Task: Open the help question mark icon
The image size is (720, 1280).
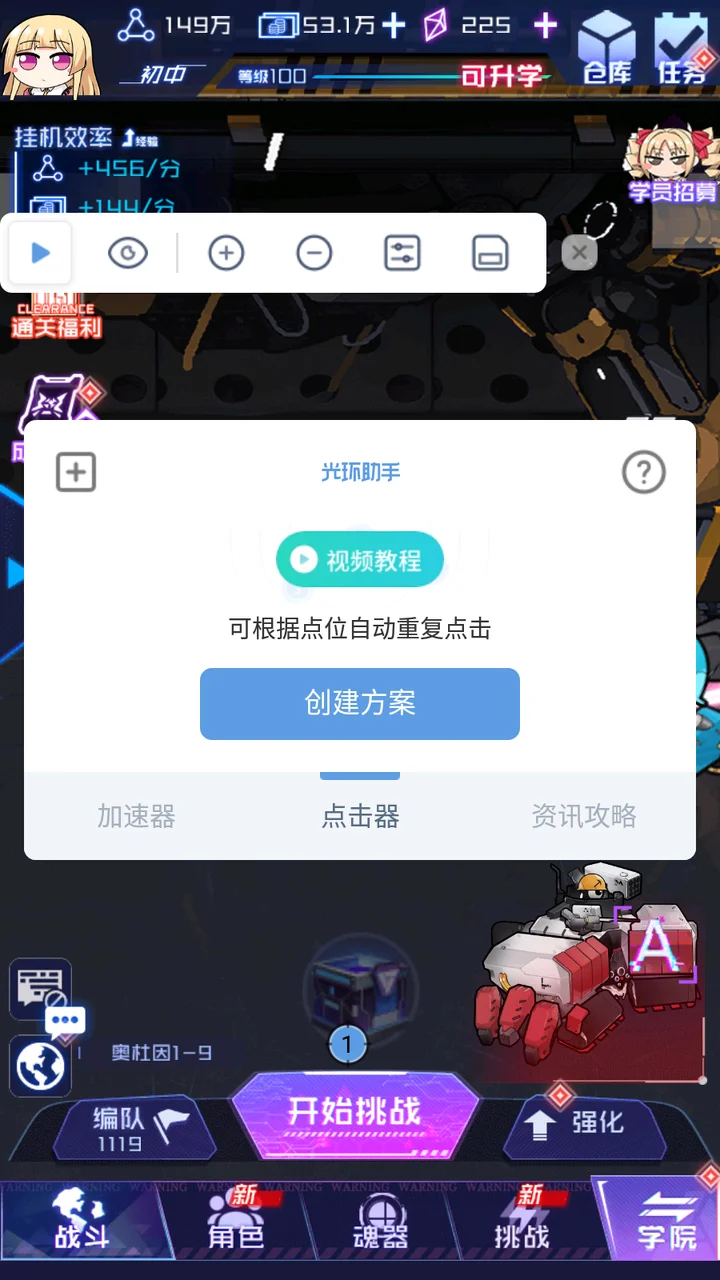Action: tap(643, 472)
